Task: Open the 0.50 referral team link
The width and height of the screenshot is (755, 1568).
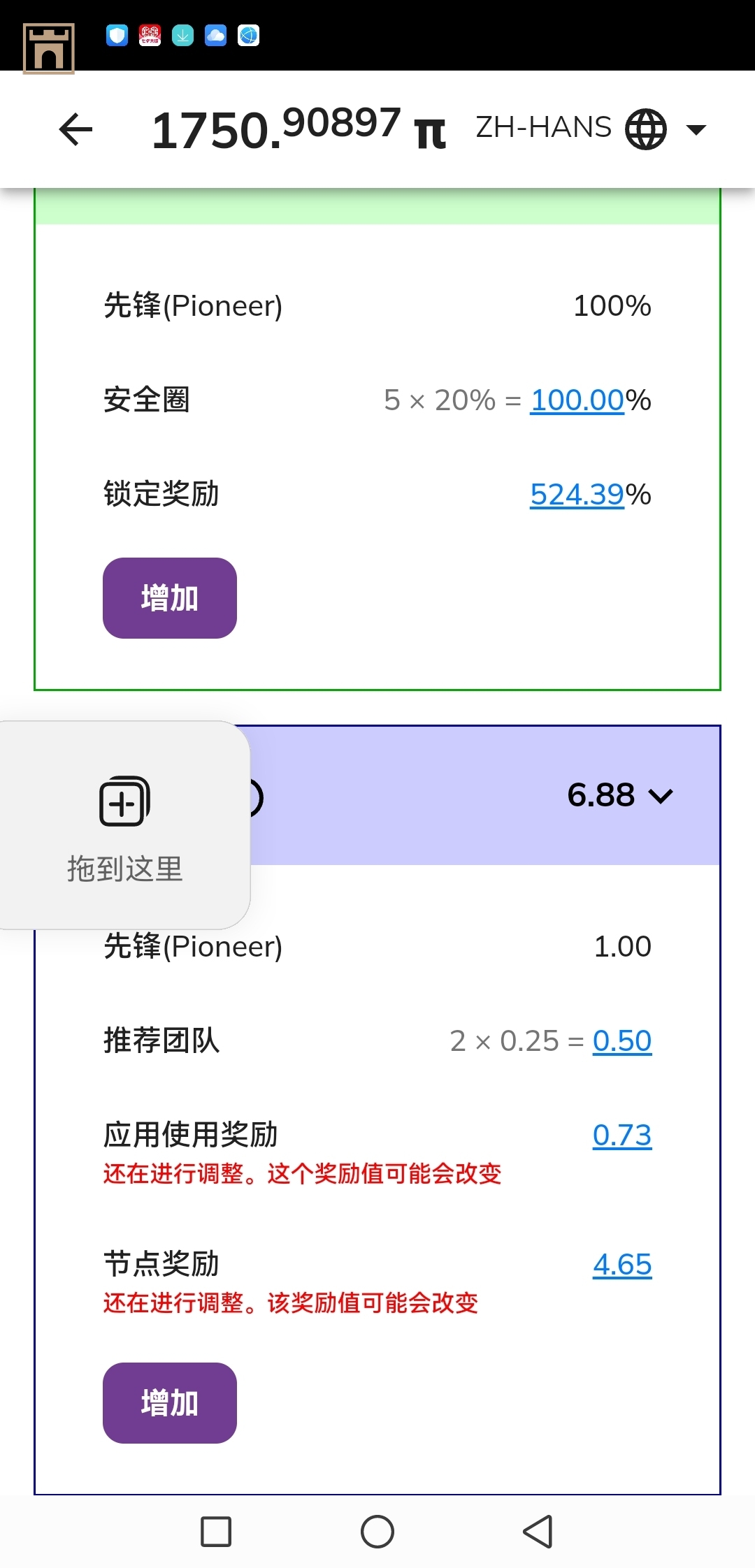Action: click(621, 1041)
